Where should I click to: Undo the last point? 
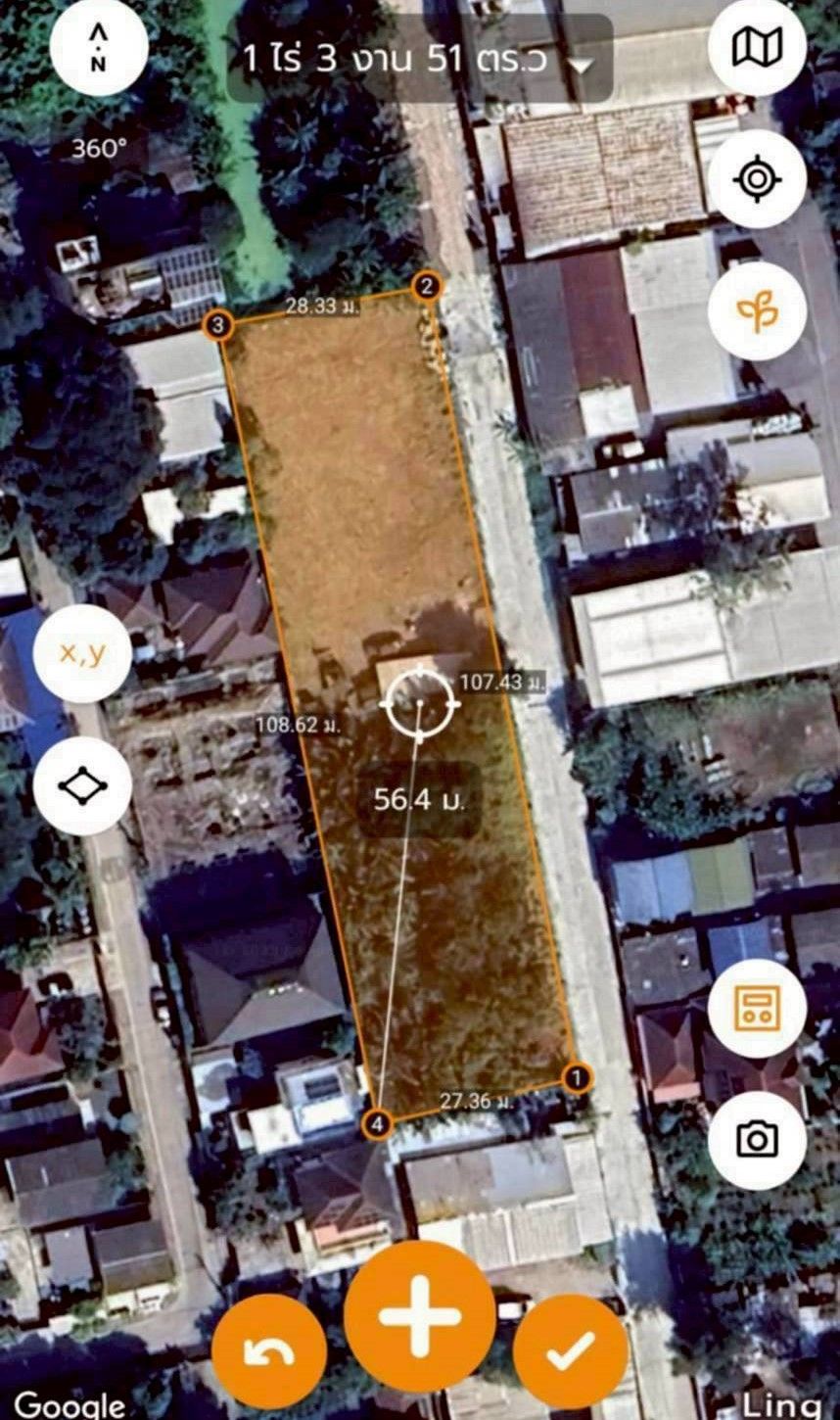269,1352
